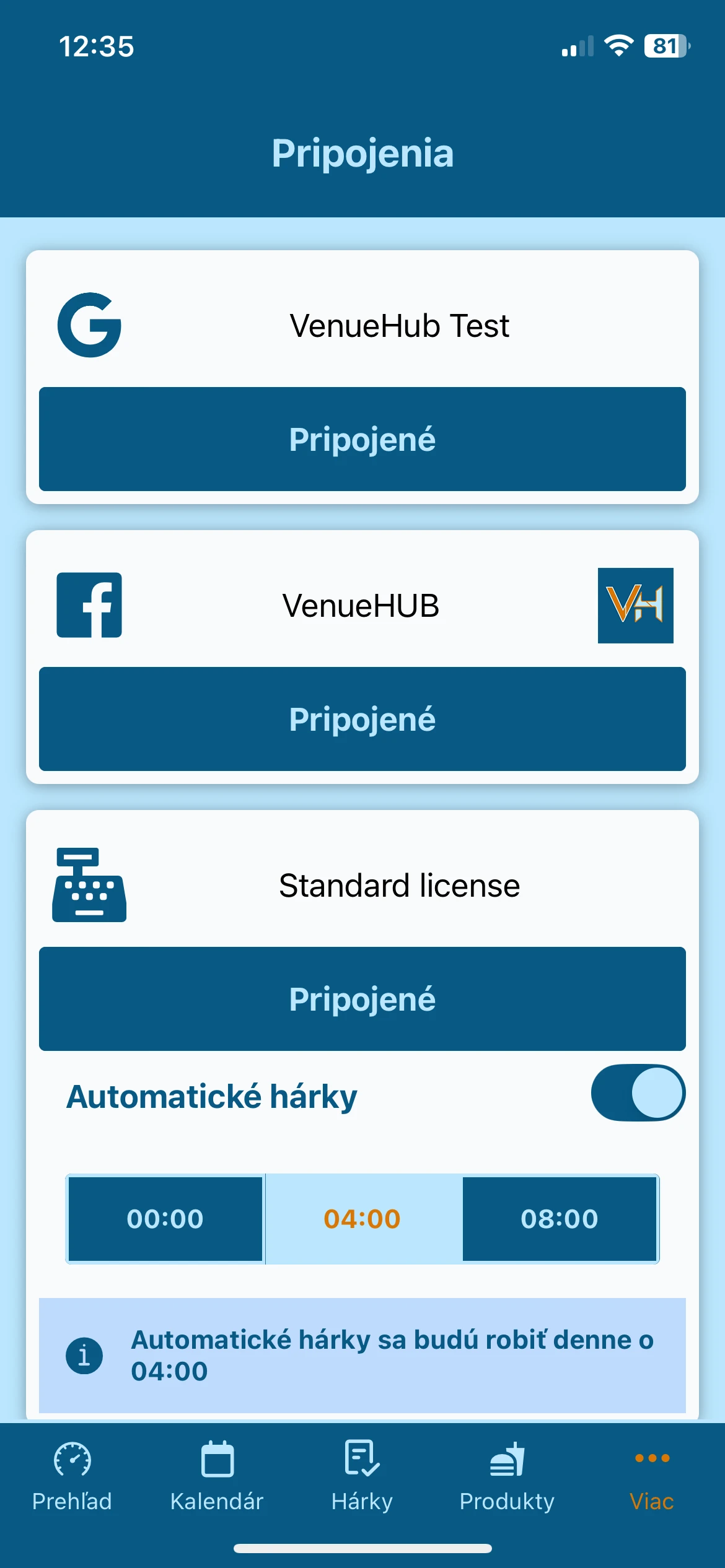Open the Kalendár tab
The image size is (725, 1568).
pos(217,1476)
